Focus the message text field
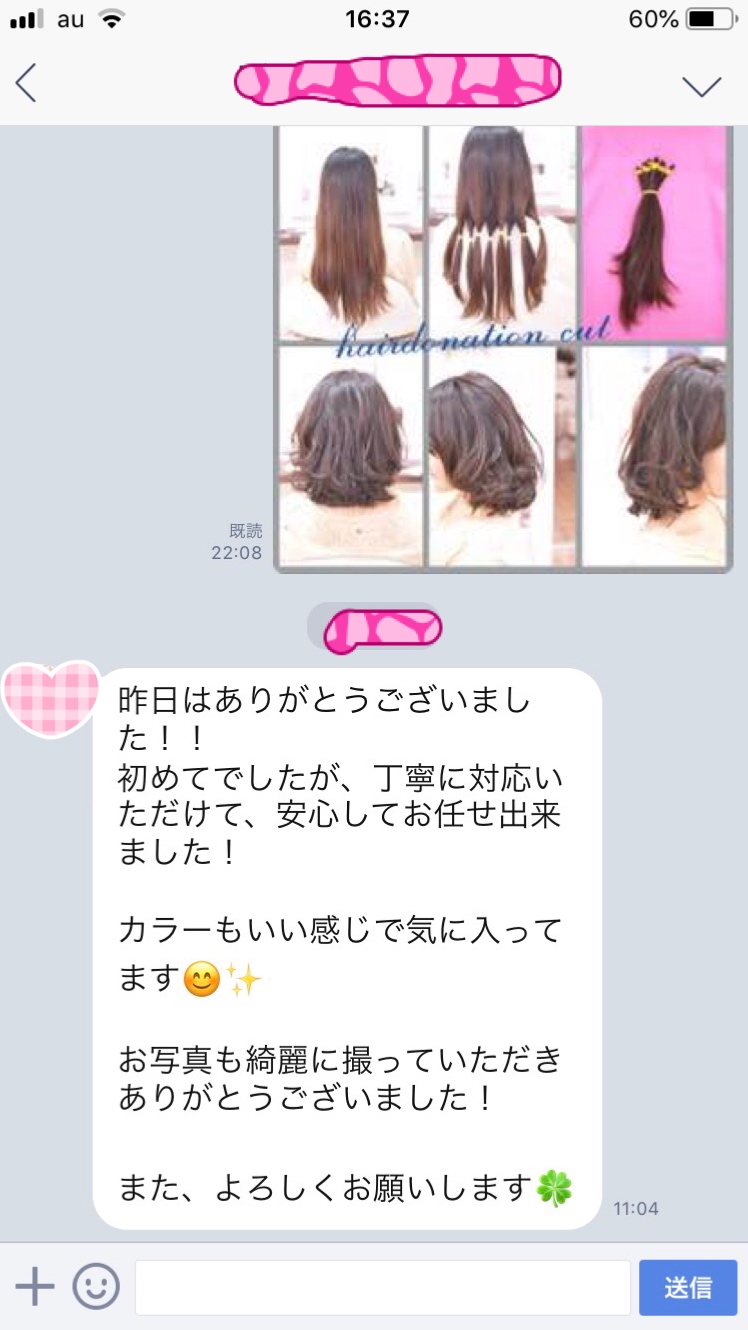Screen dimensions: 748x1330 tap(382, 1287)
